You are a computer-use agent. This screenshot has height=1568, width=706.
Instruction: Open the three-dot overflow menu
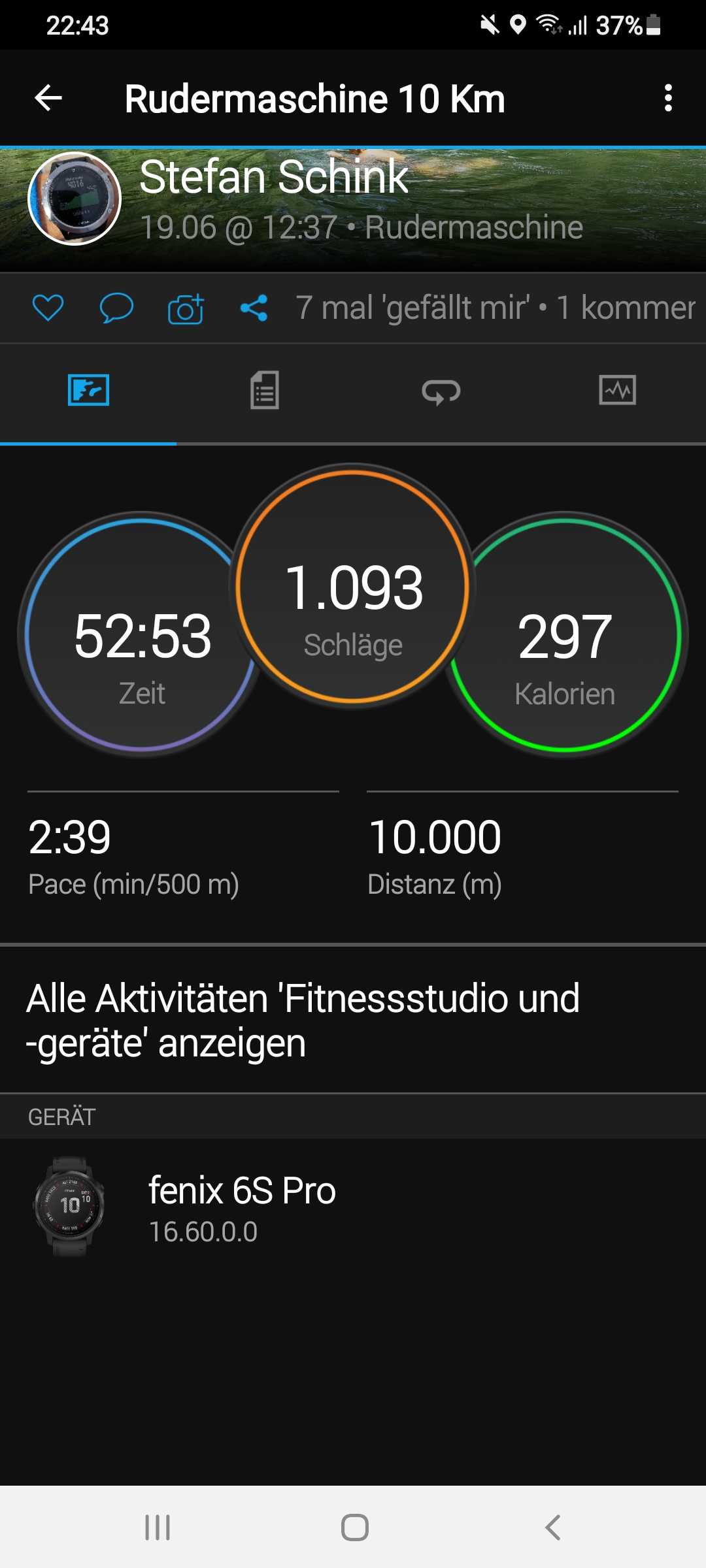(667, 98)
